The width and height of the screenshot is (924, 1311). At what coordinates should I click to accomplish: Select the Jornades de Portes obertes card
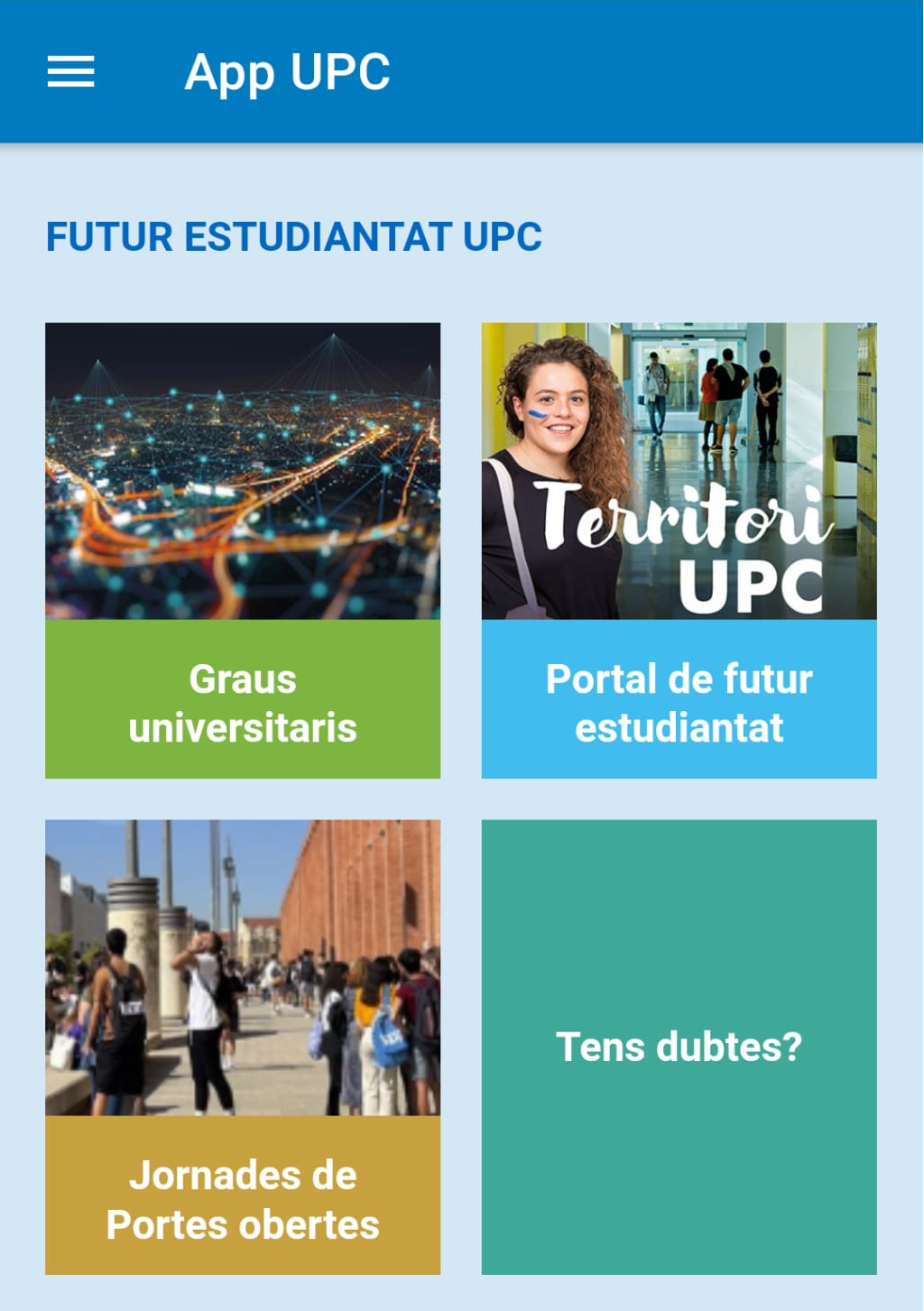click(x=243, y=1047)
